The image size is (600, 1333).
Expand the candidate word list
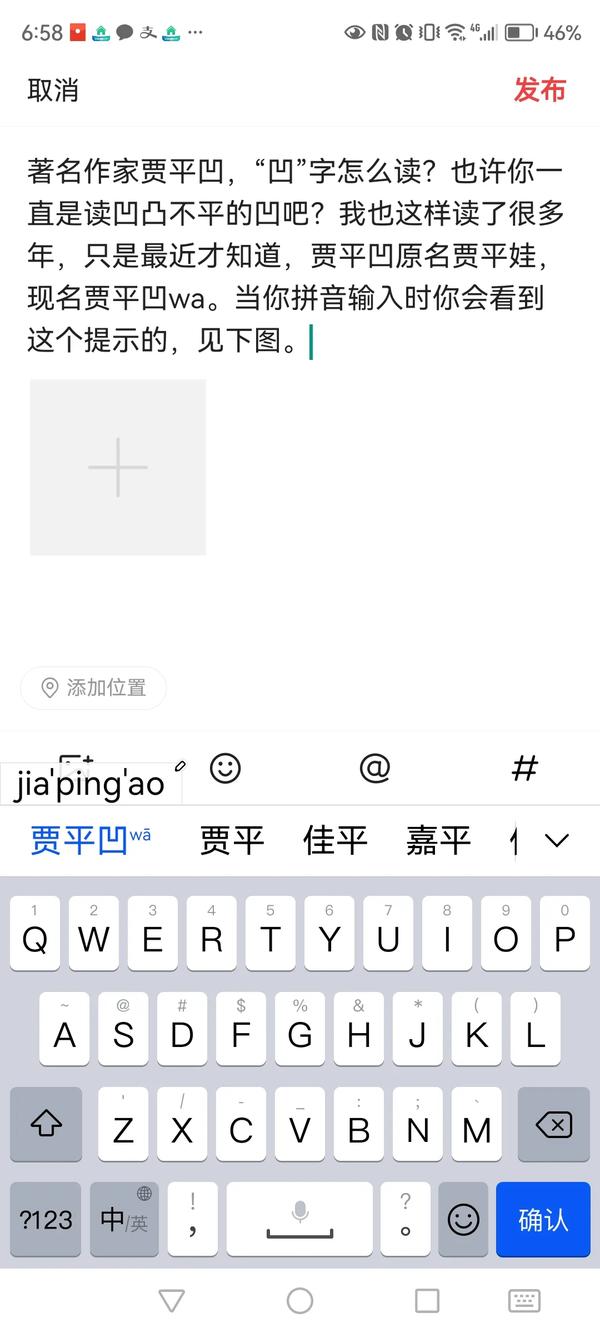tap(556, 840)
